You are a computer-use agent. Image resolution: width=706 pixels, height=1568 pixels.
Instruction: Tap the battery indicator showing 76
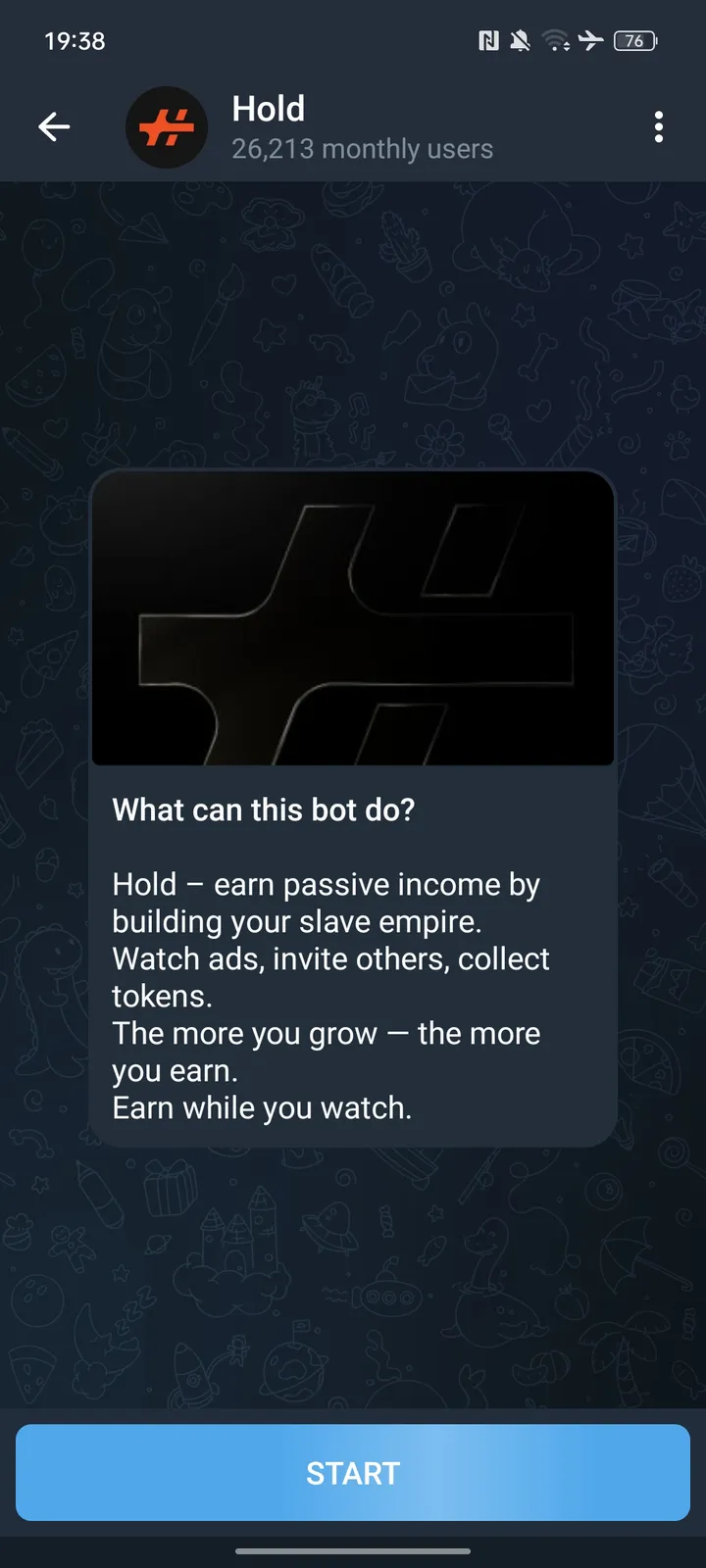(633, 41)
